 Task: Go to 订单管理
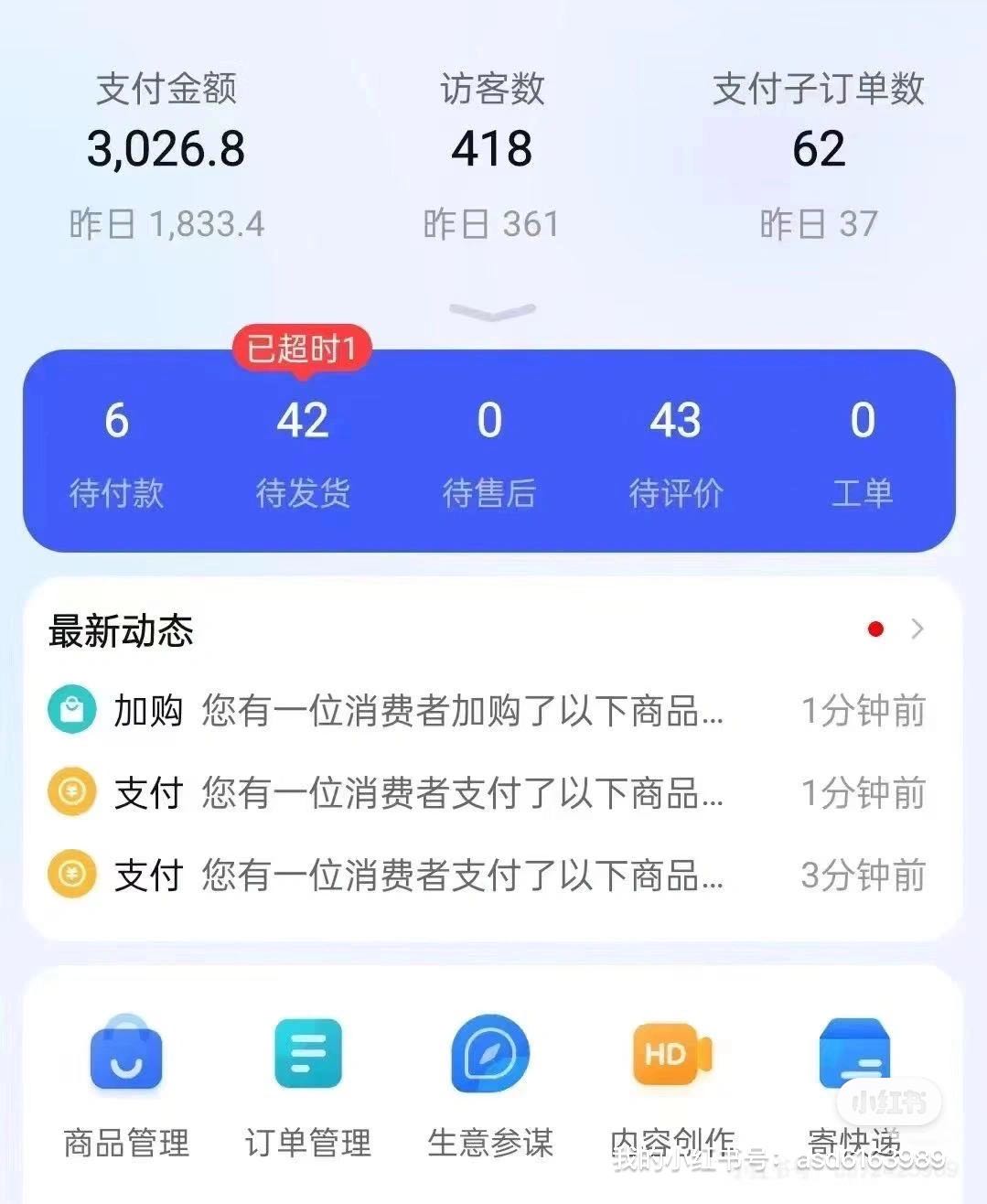(308, 1086)
